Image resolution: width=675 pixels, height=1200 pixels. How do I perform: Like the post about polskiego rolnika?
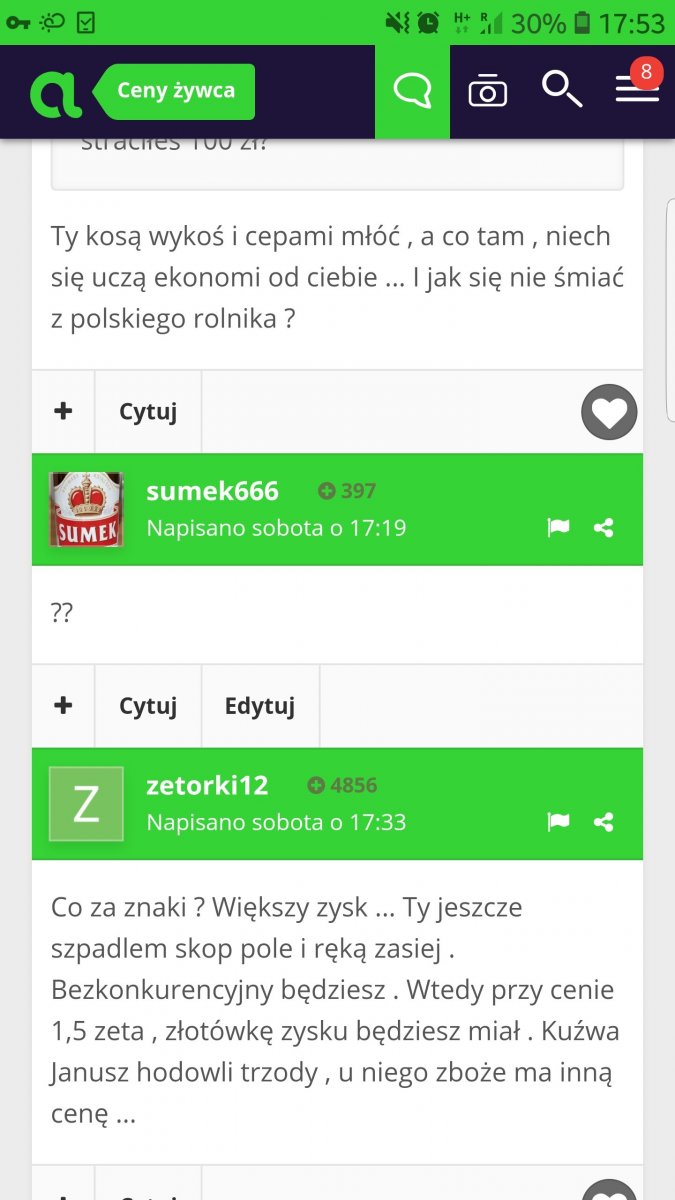point(609,412)
